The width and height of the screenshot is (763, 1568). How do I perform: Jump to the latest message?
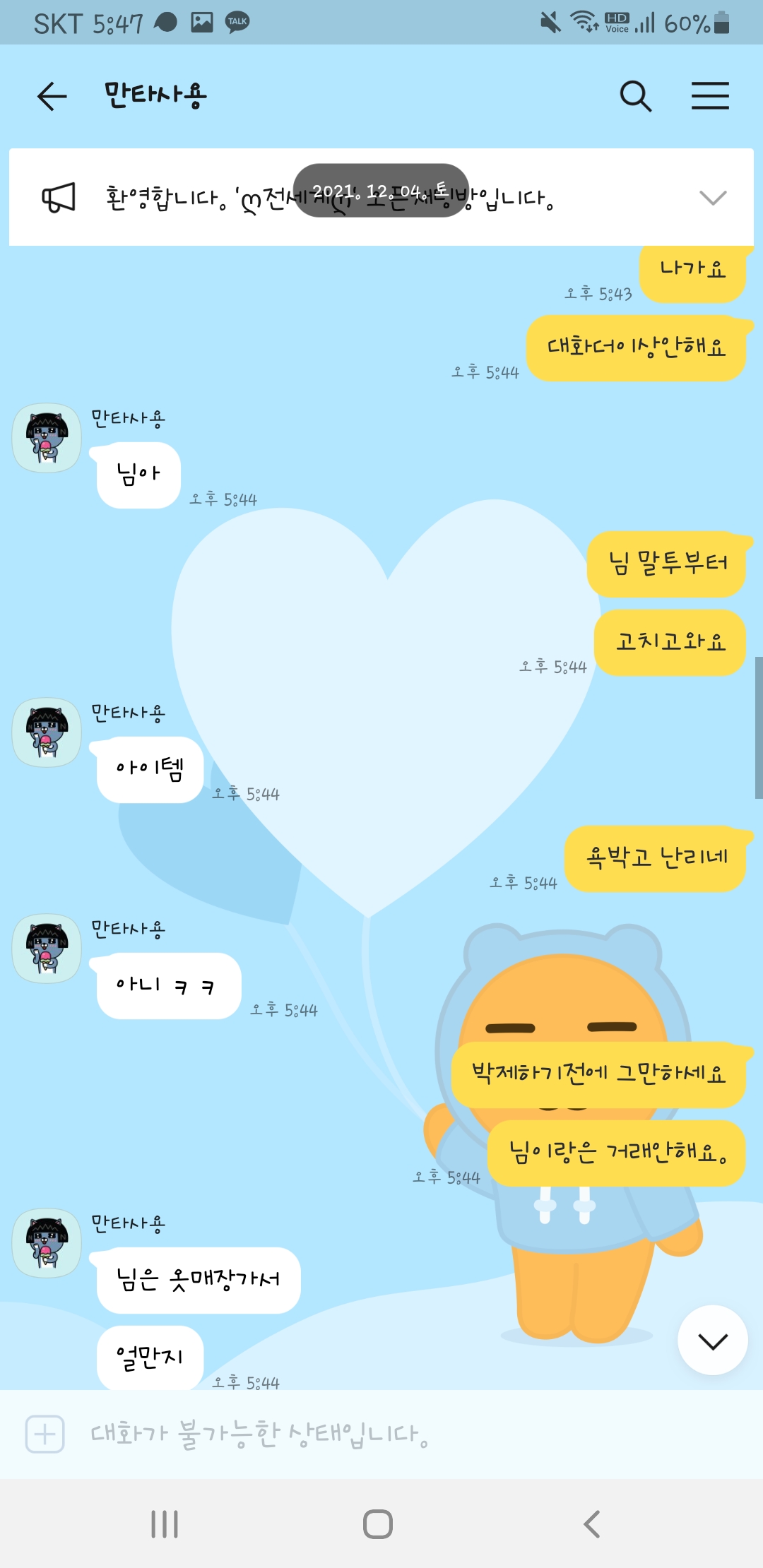pyautogui.click(x=712, y=1340)
